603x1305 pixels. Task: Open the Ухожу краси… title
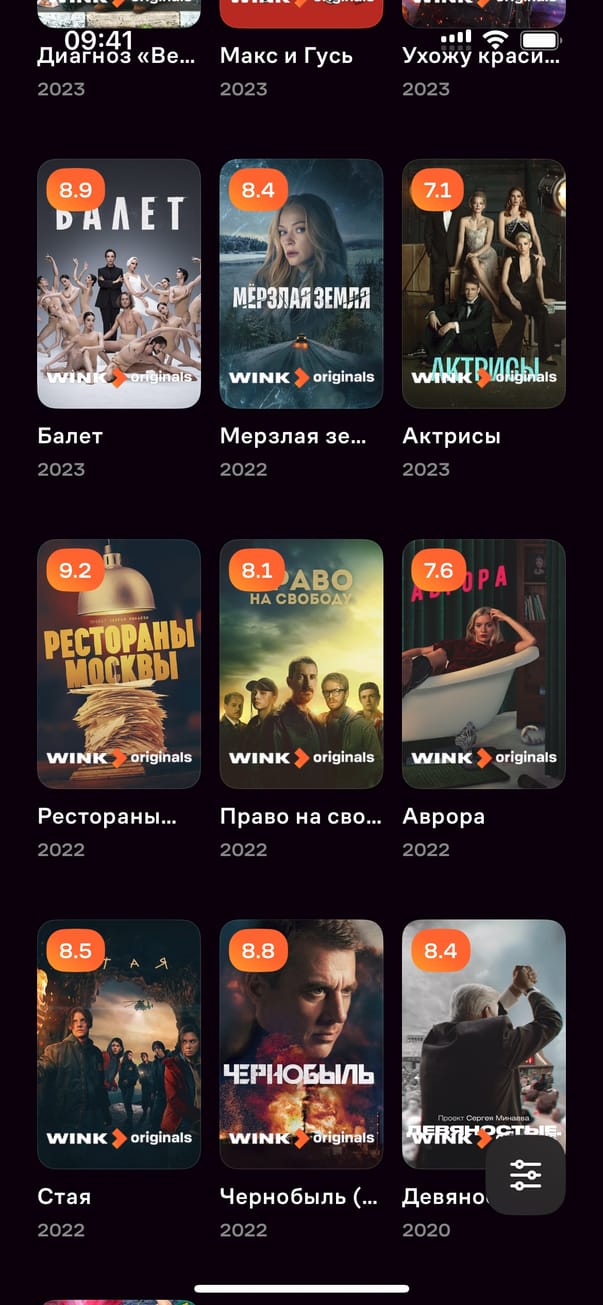pos(480,56)
